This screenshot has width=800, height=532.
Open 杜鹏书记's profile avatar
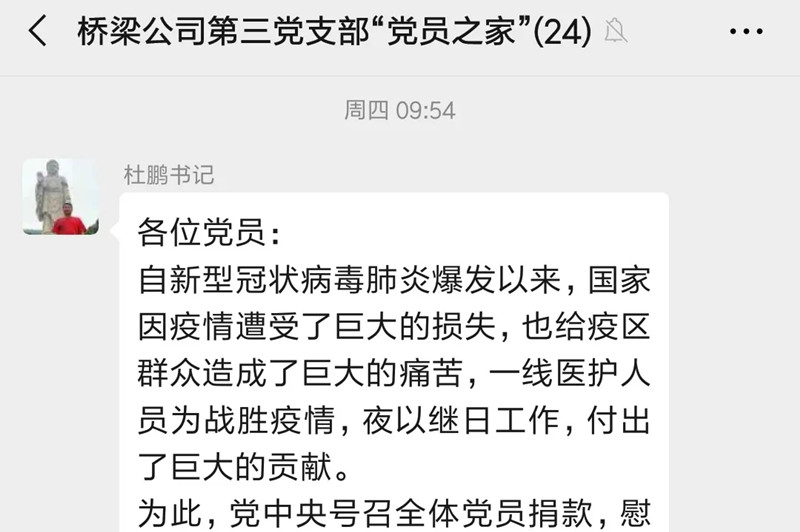pos(61,196)
